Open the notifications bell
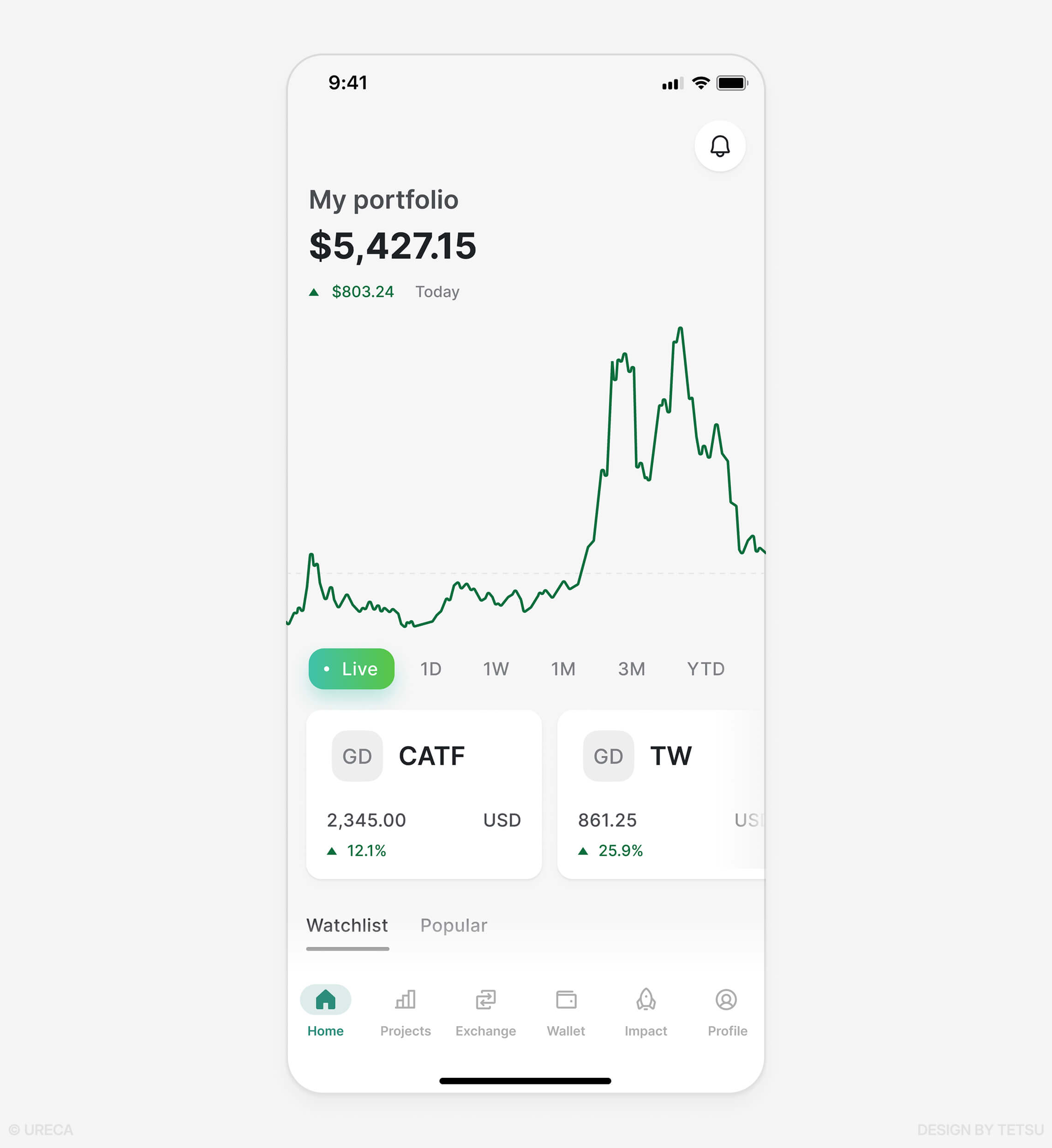This screenshot has height=1148, width=1052. click(x=720, y=146)
